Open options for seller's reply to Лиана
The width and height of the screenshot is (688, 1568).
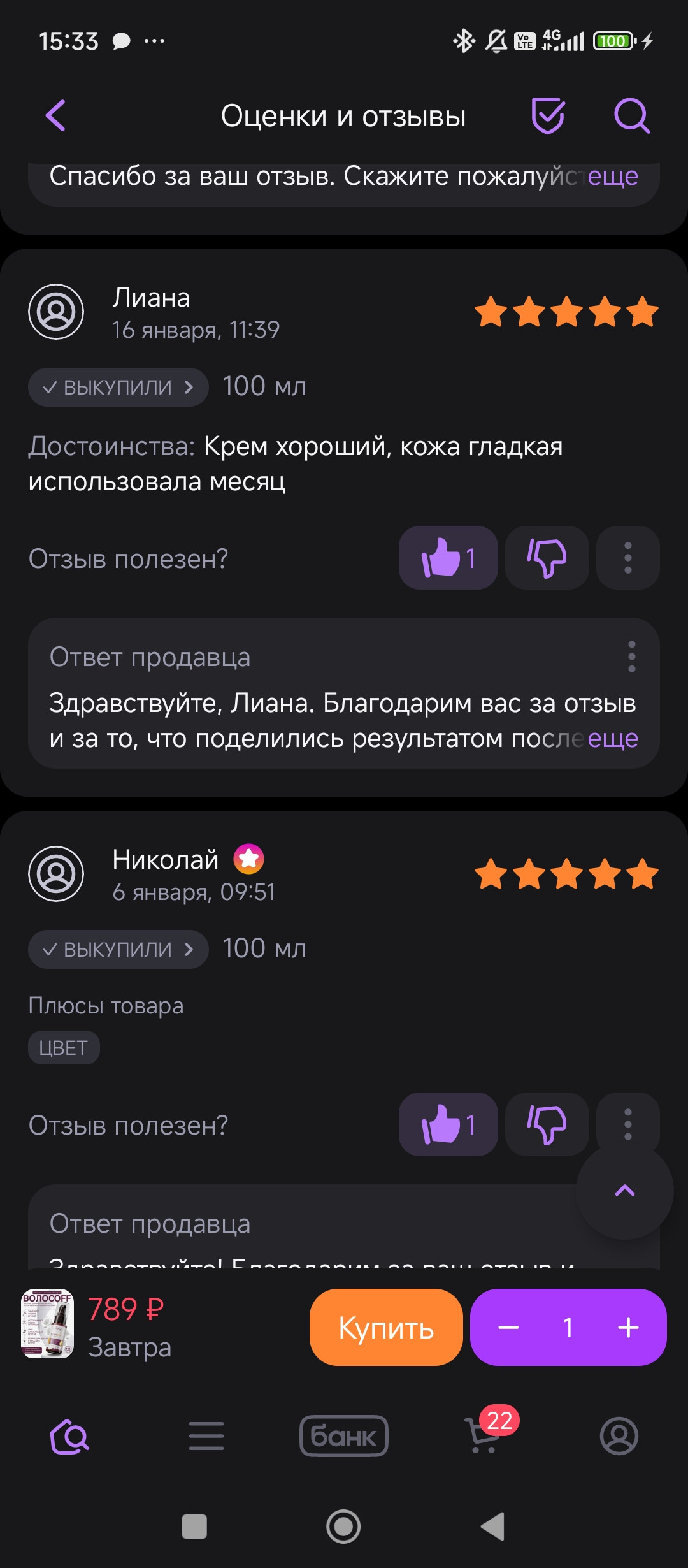click(x=631, y=657)
